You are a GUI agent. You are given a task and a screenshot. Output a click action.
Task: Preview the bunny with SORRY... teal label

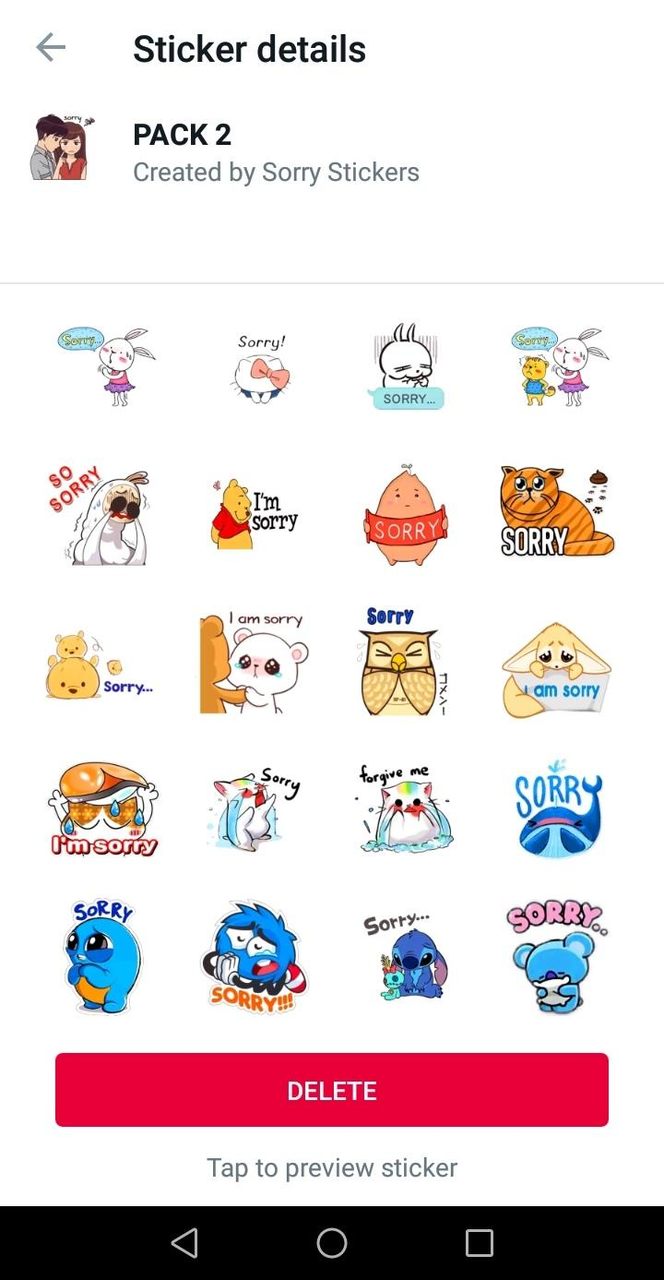point(405,367)
